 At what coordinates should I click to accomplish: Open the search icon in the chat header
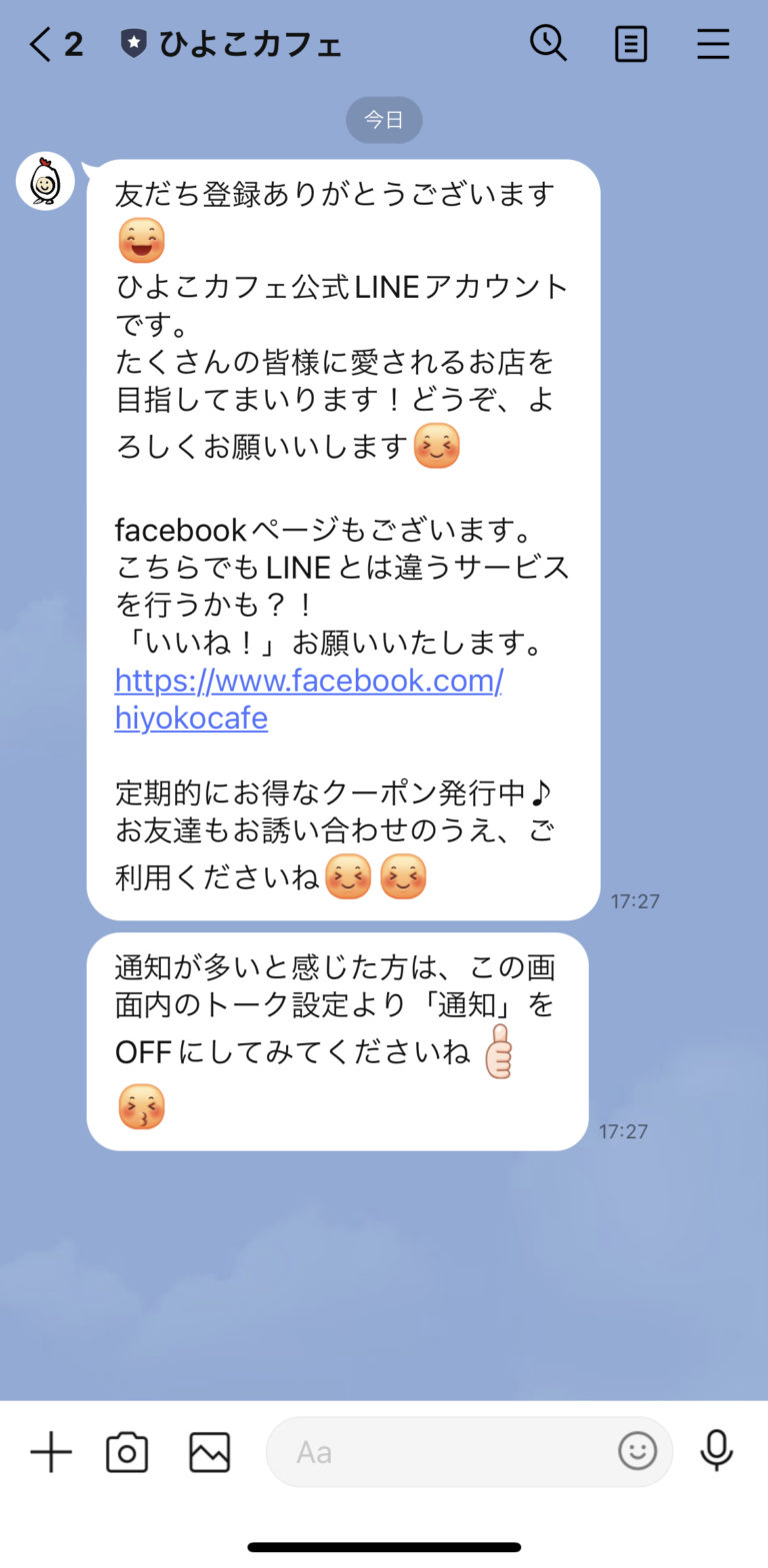[x=549, y=44]
